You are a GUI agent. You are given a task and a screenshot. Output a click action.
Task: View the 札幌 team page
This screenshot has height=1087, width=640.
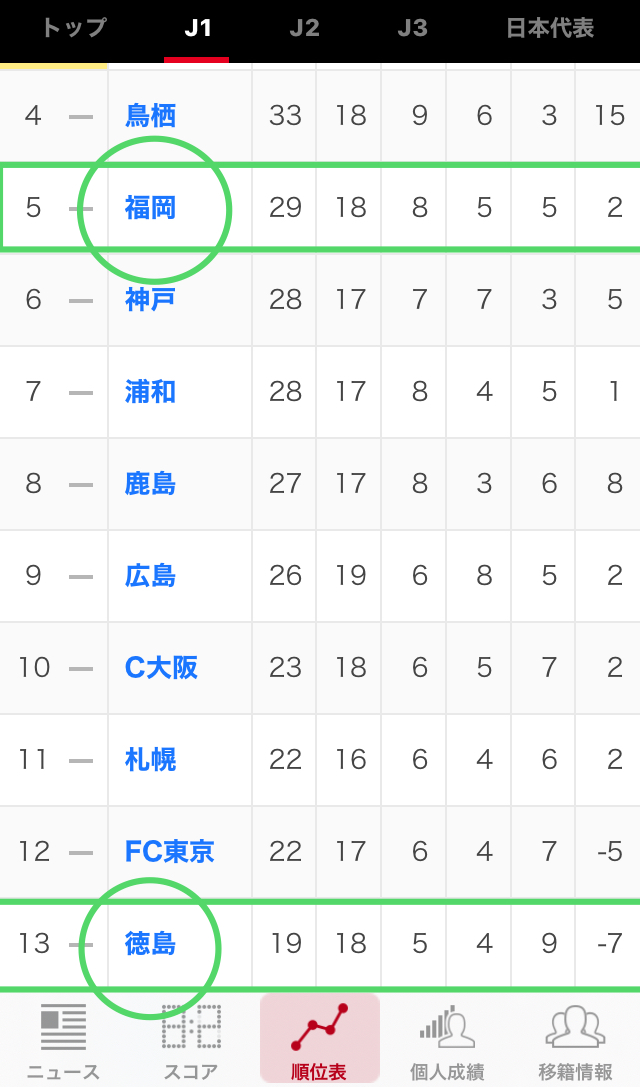150,760
